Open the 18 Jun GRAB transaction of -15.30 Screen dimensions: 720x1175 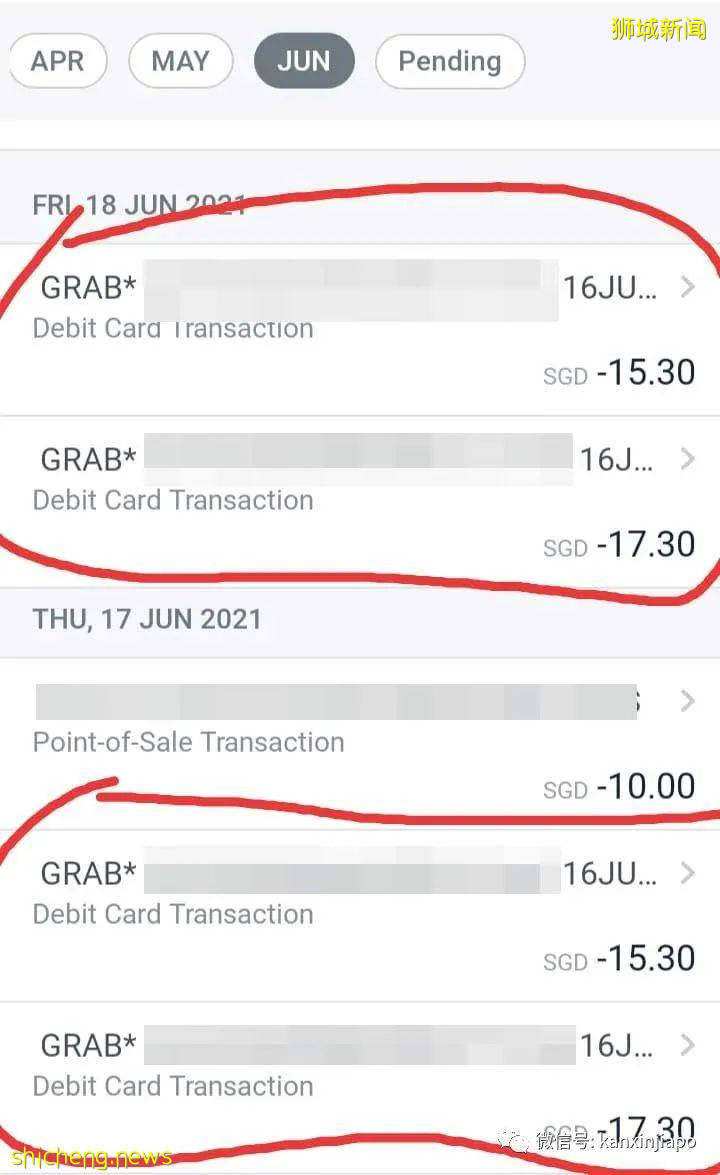click(360, 330)
